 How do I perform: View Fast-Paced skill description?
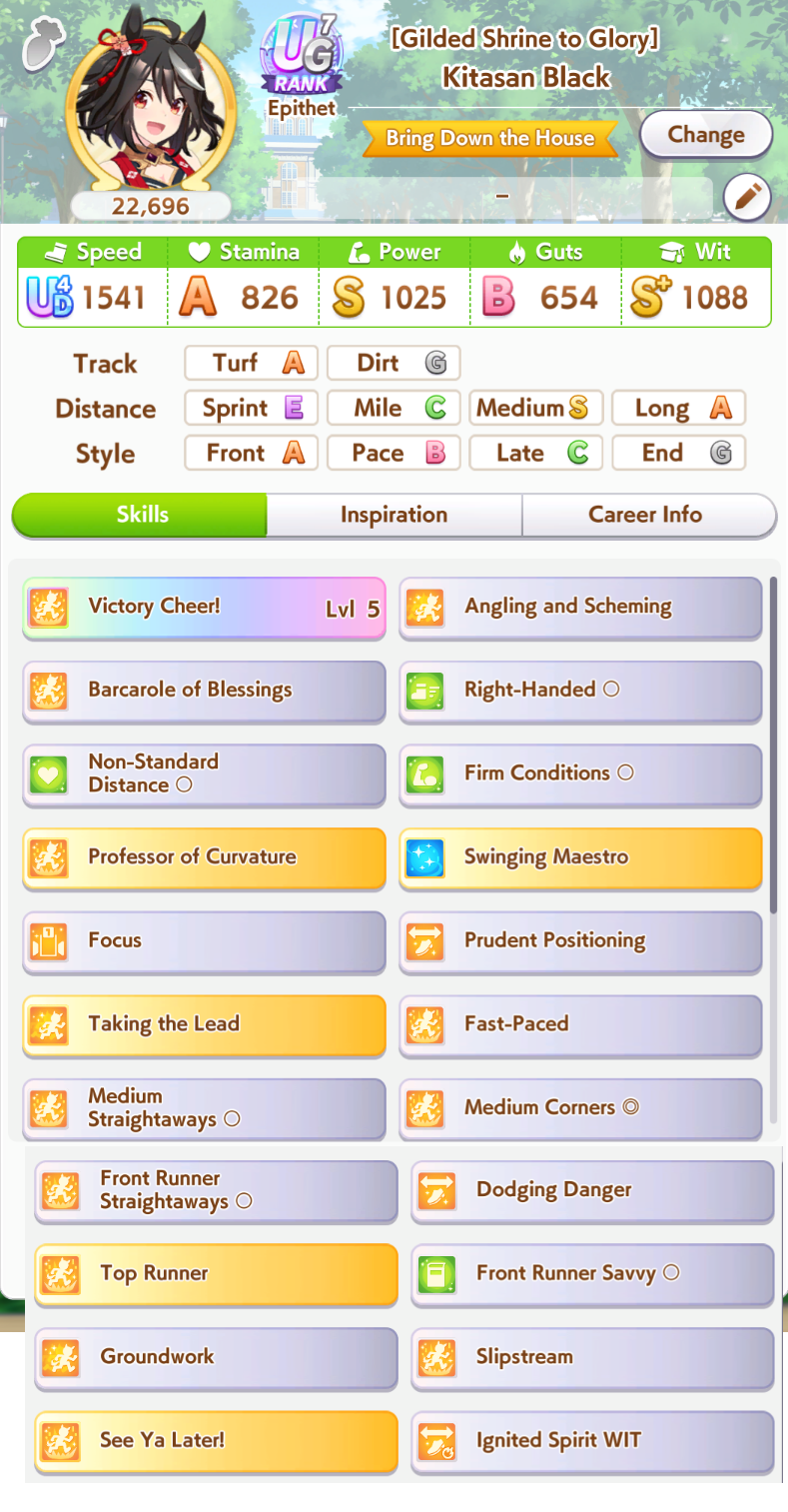tap(580, 1024)
